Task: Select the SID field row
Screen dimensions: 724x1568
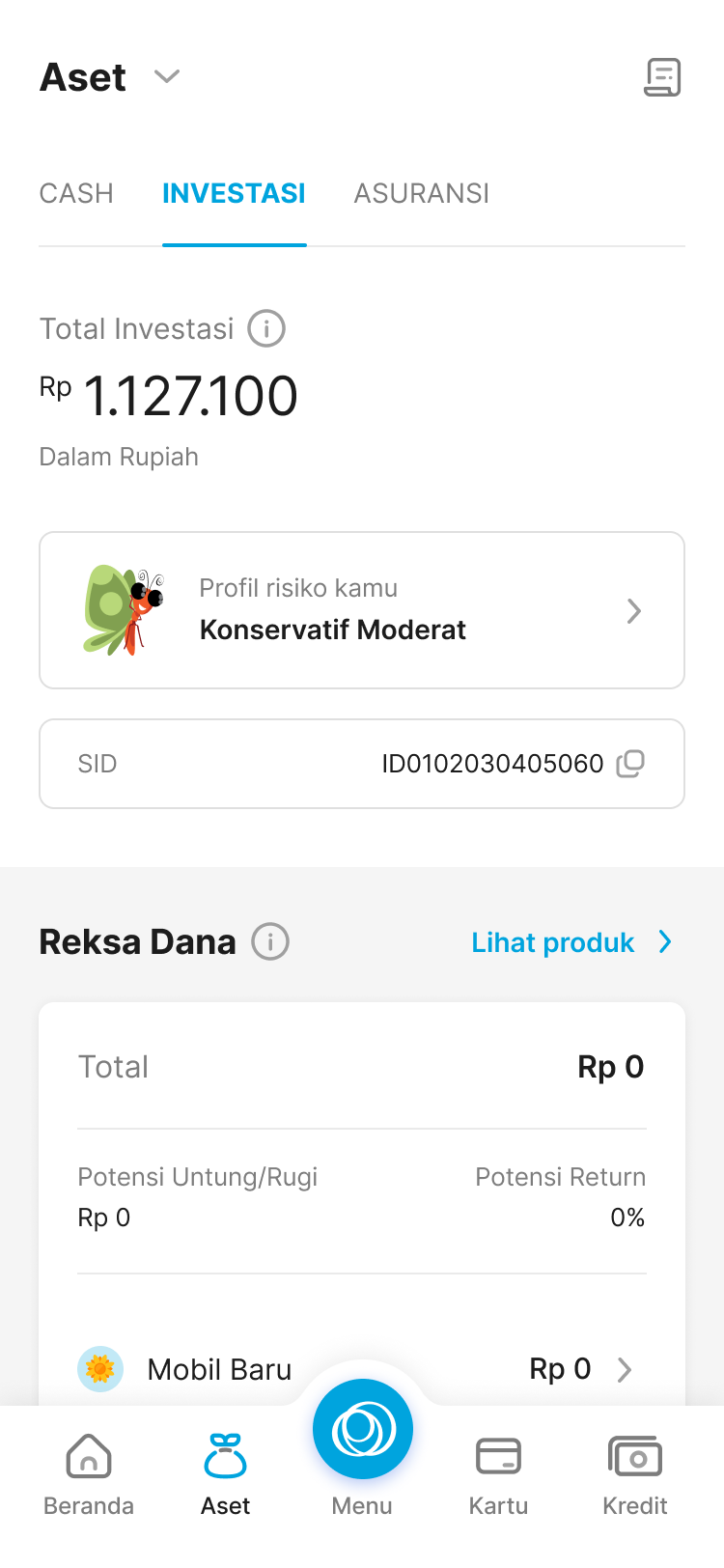Action: 362,763
